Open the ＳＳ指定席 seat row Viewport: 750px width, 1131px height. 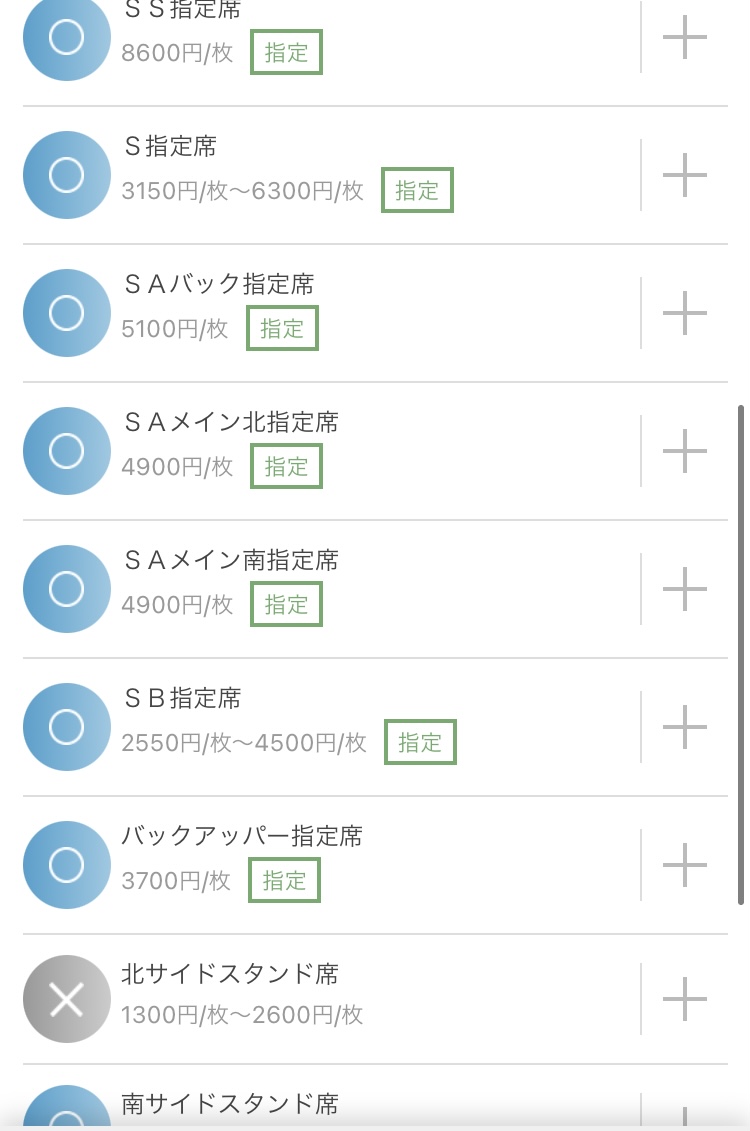click(x=330, y=38)
